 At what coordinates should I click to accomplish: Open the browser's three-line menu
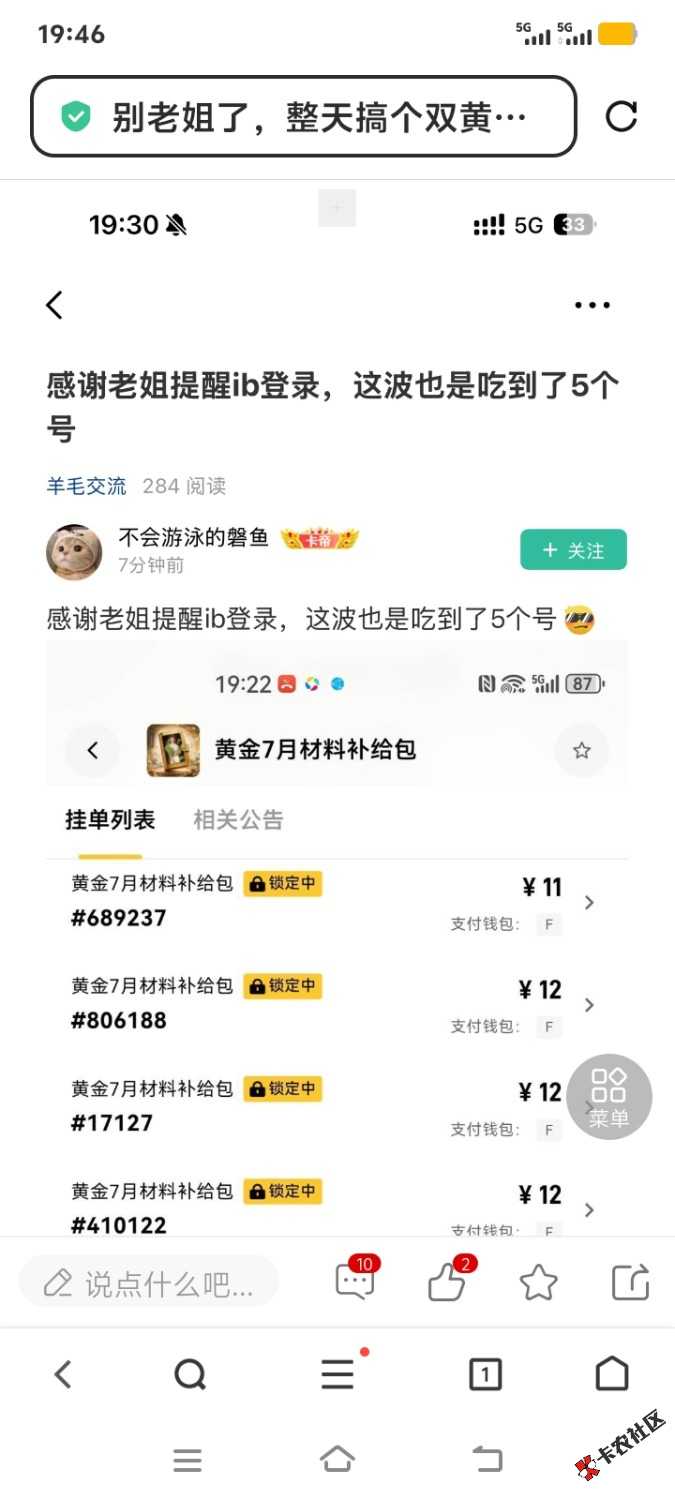coord(338,1375)
